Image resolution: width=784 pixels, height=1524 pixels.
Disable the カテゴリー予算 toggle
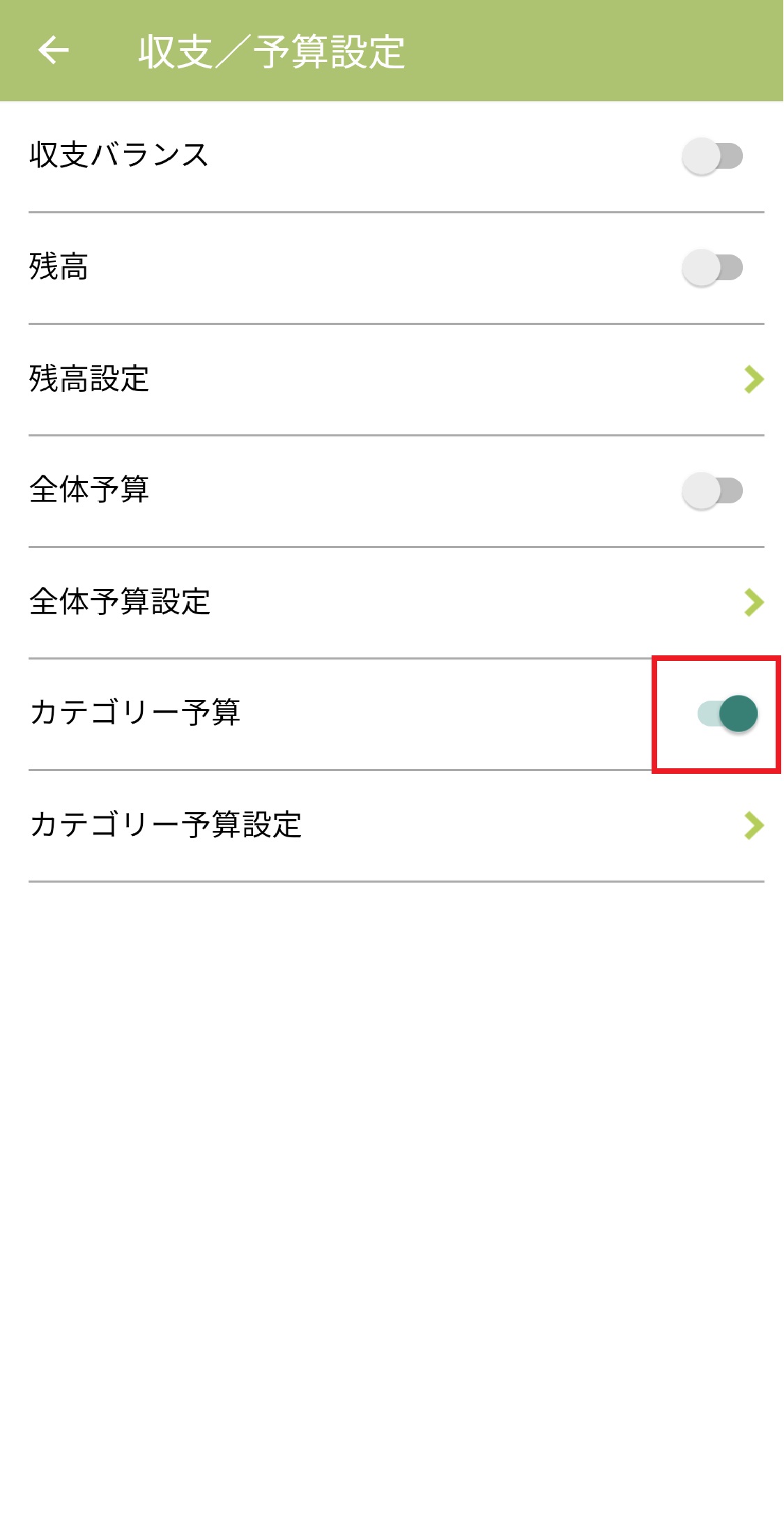pos(728,714)
